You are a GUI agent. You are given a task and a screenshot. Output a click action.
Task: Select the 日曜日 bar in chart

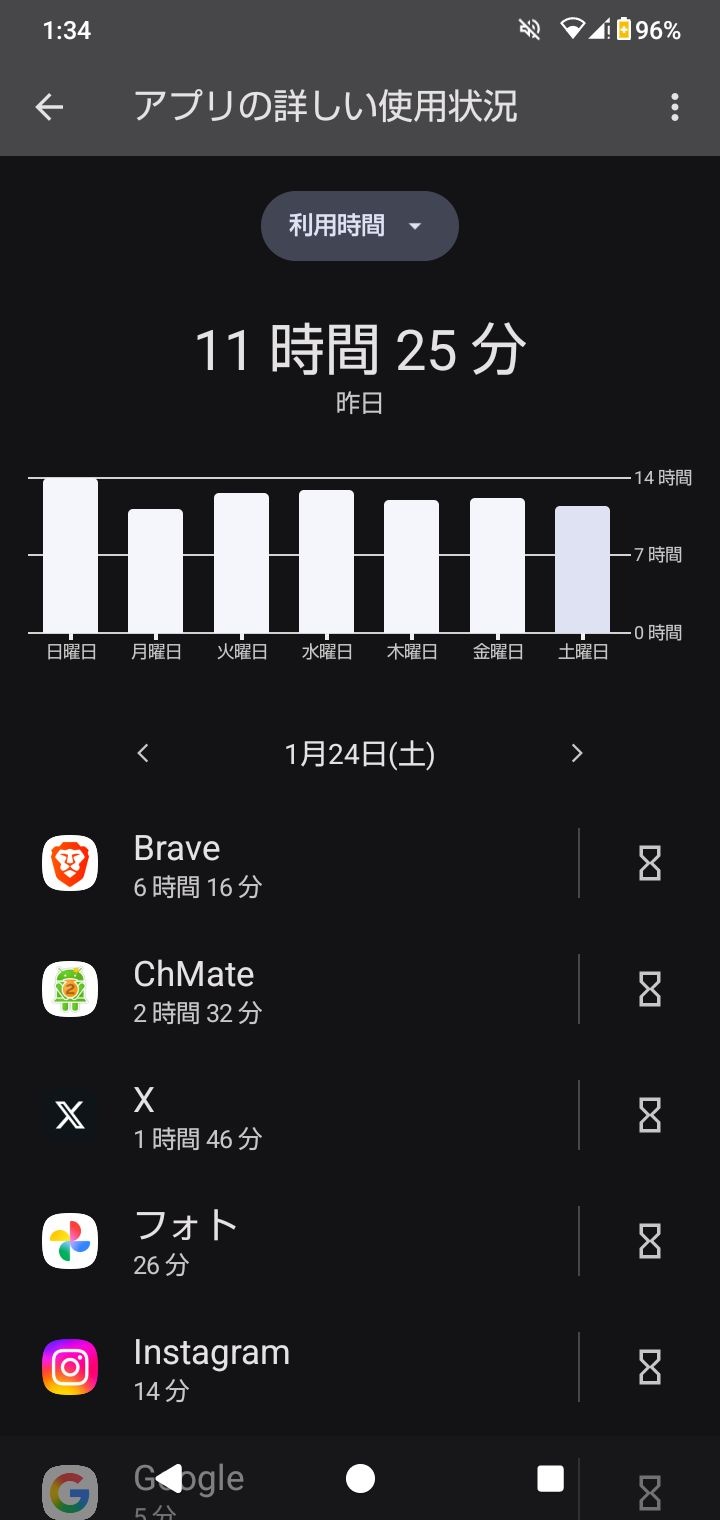pyautogui.click(x=70, y=556)
